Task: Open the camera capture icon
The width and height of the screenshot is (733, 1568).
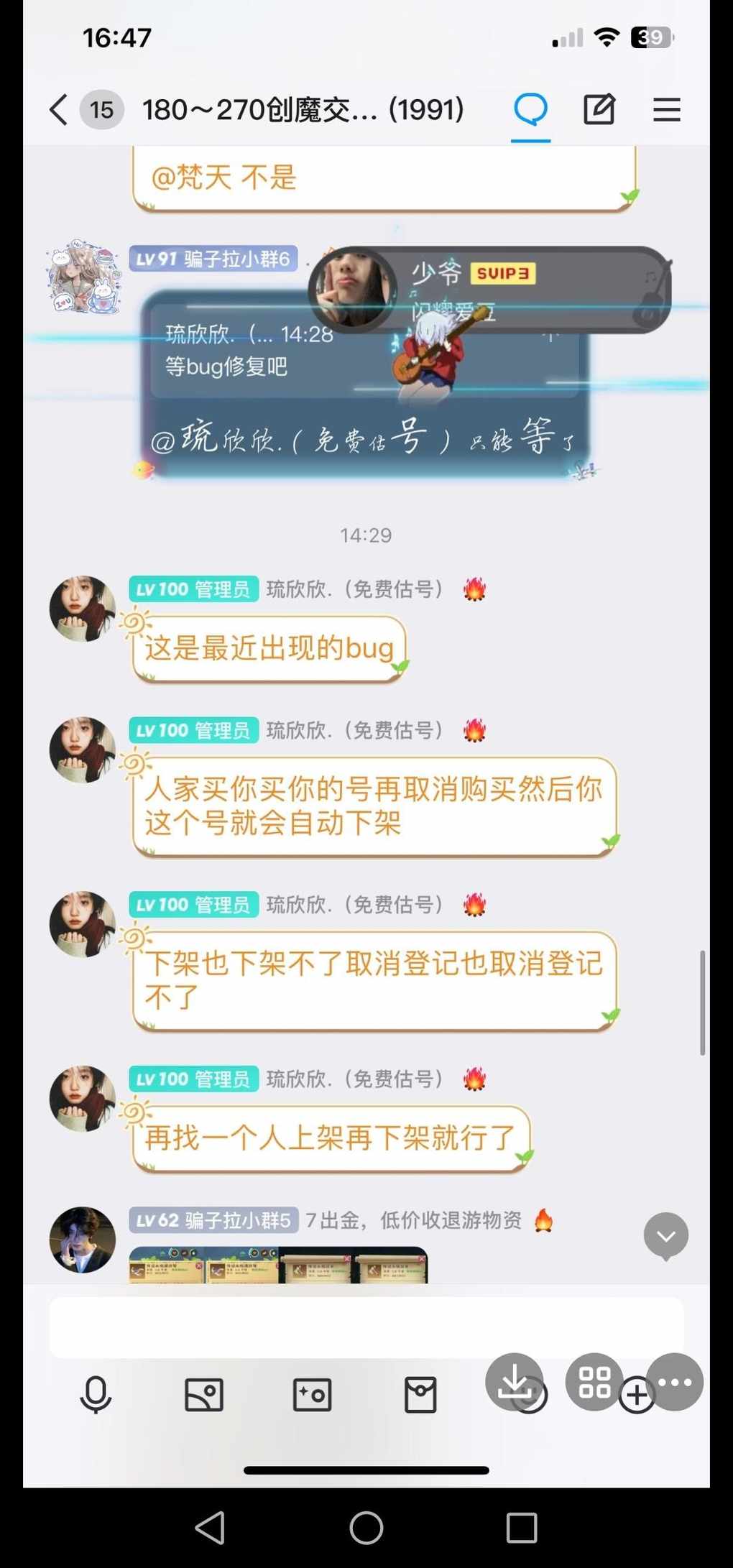Action: coord(312,1395)
